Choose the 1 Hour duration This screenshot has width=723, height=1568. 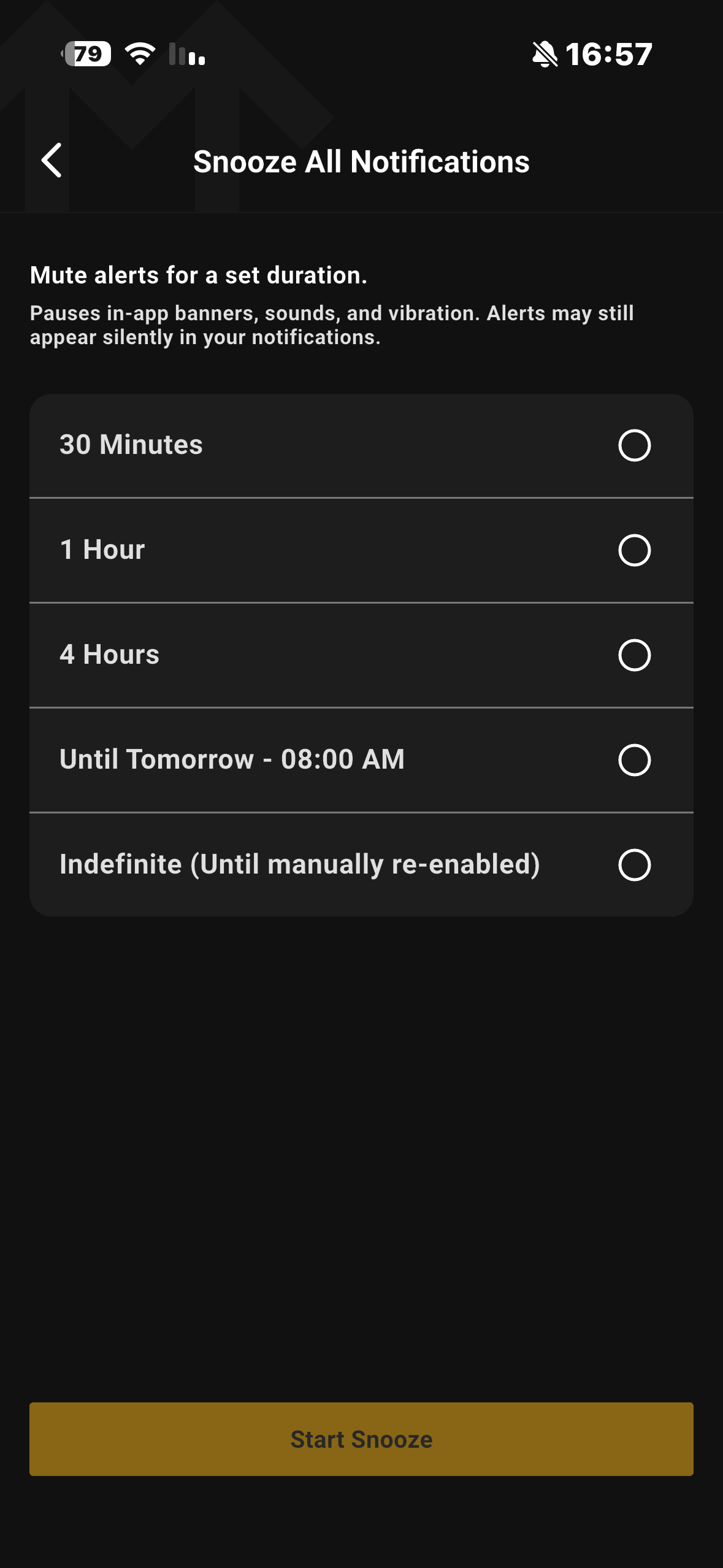pyautogui.click(x=361, y=550)
